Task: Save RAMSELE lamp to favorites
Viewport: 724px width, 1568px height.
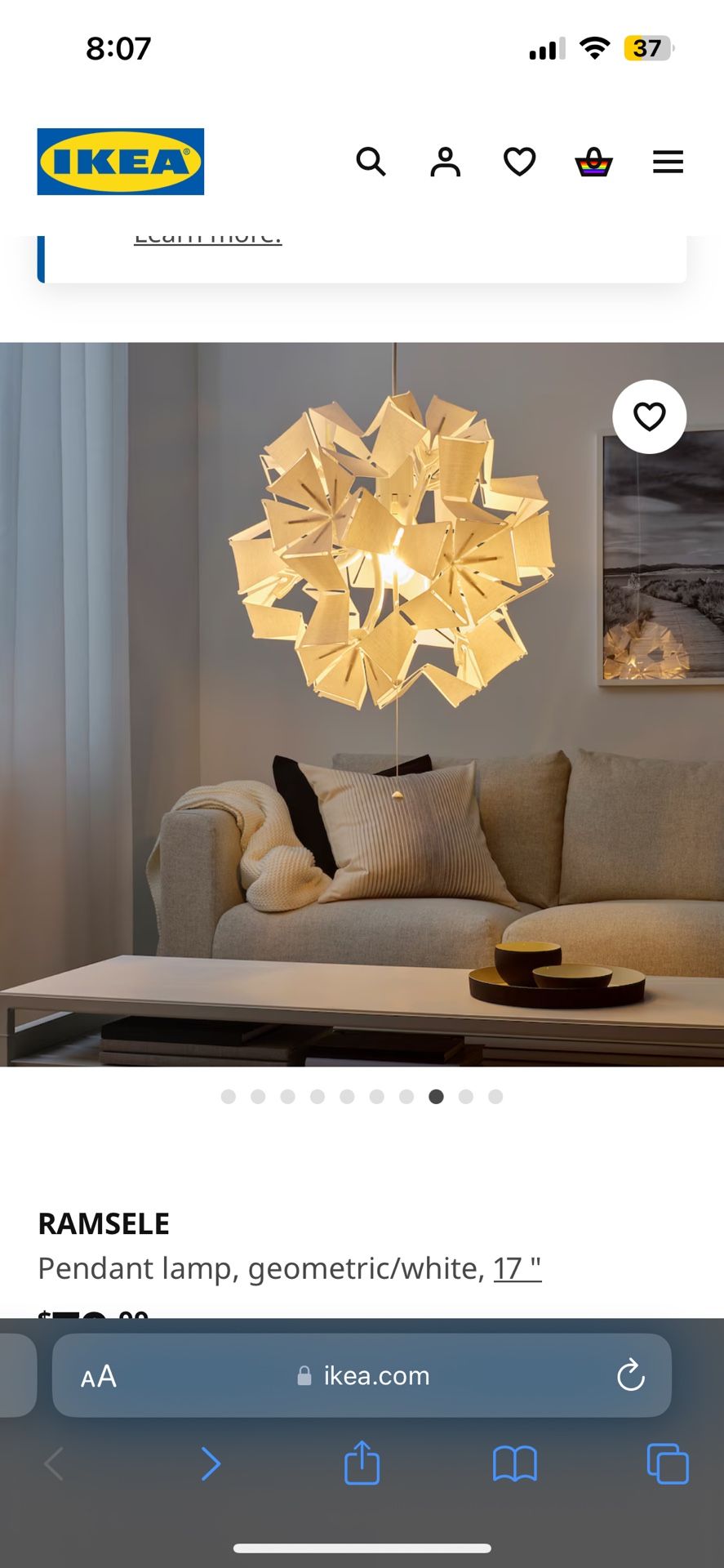Action: coord(649,416)
